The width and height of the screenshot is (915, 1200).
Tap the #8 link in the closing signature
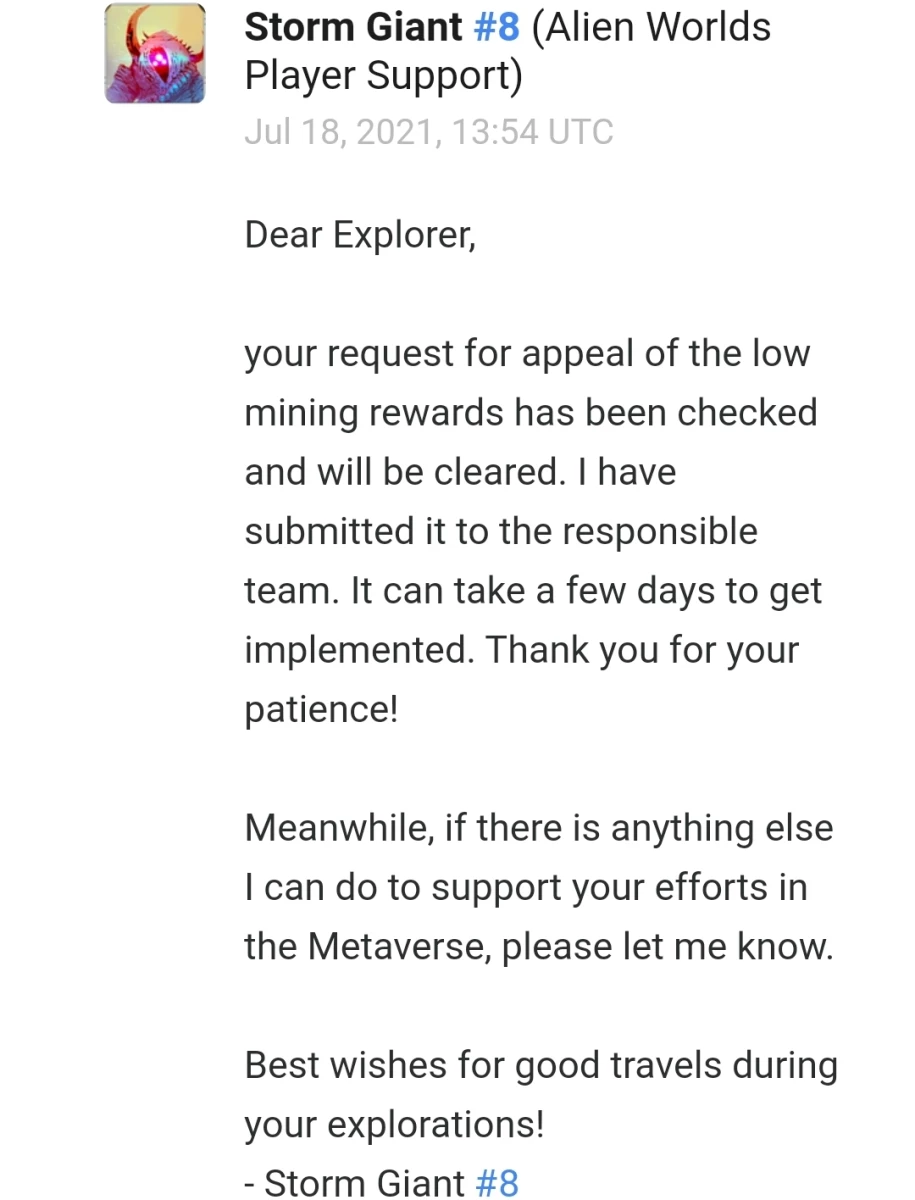tap(496, 1183)
